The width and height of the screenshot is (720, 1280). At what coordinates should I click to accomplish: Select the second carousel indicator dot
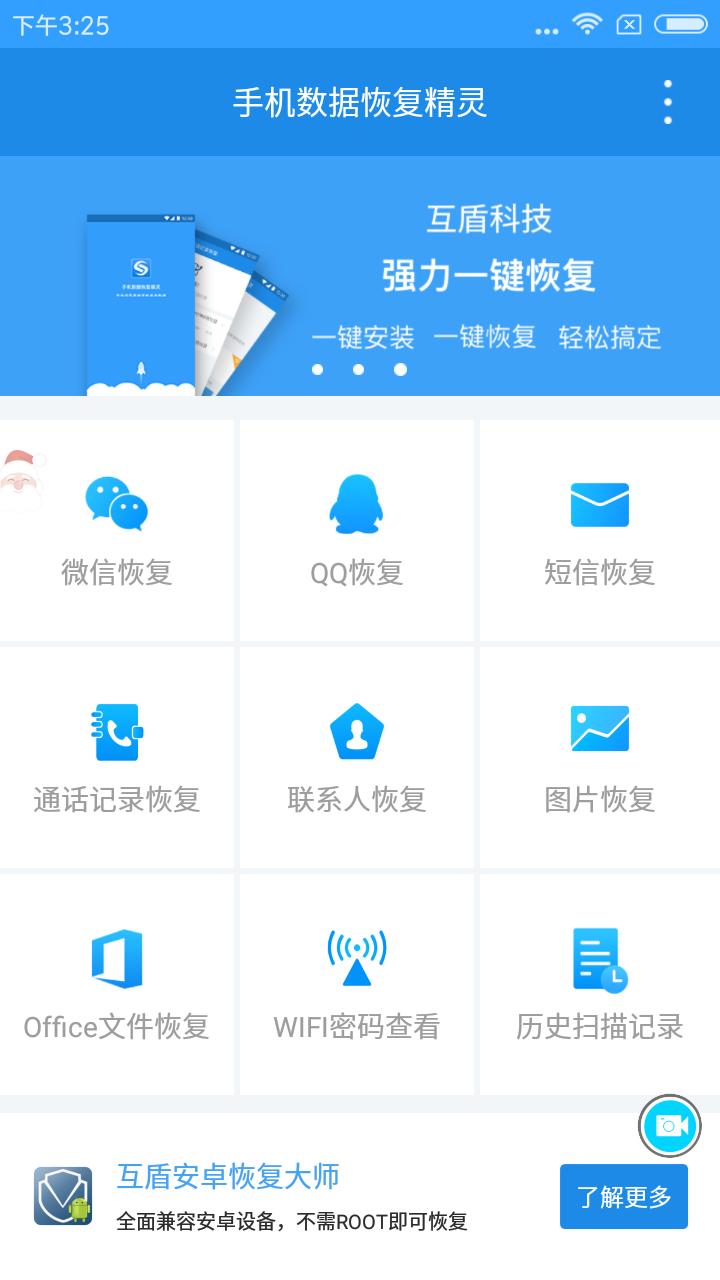pyautogui.click(x=360, y=369)
